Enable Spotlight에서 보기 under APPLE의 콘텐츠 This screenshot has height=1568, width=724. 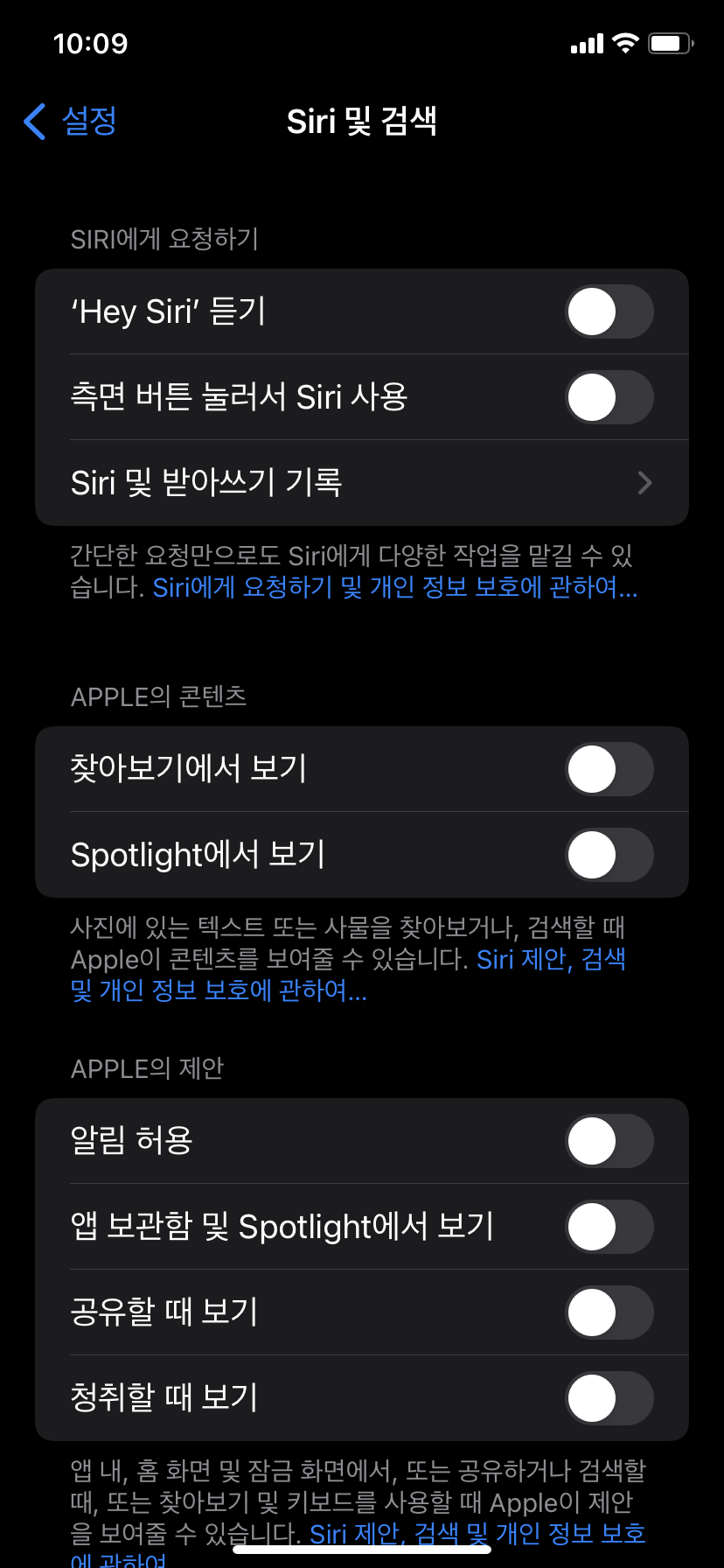pos(609,855)
